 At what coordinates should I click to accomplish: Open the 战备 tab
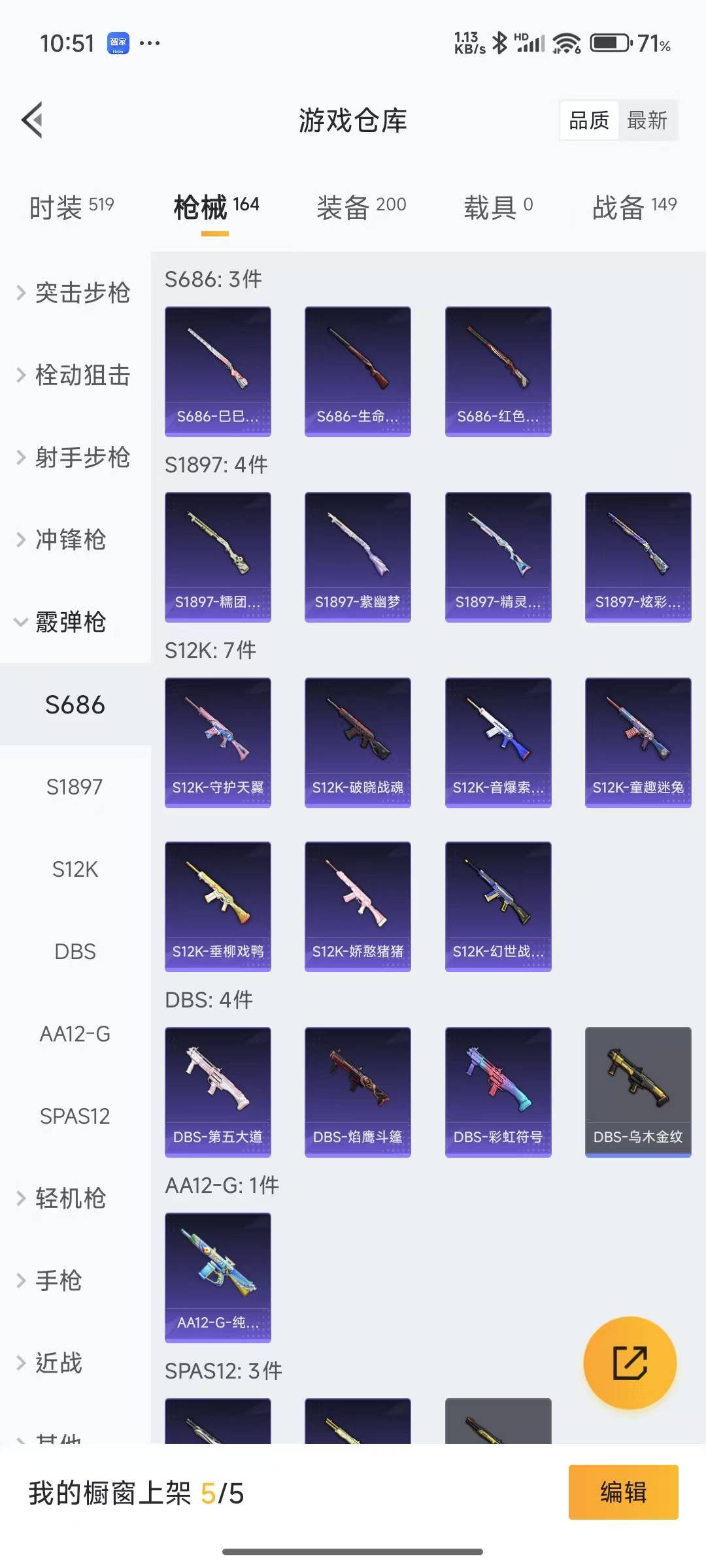pos(634,207)
